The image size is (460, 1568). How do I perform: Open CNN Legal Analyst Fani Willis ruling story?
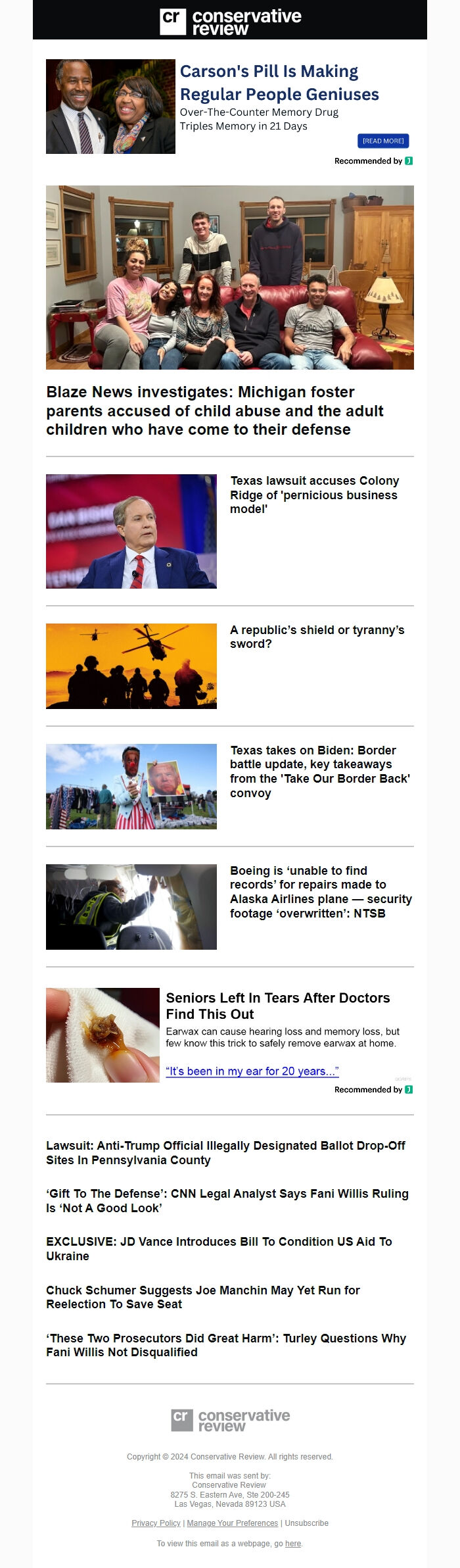click(227, 1200)
